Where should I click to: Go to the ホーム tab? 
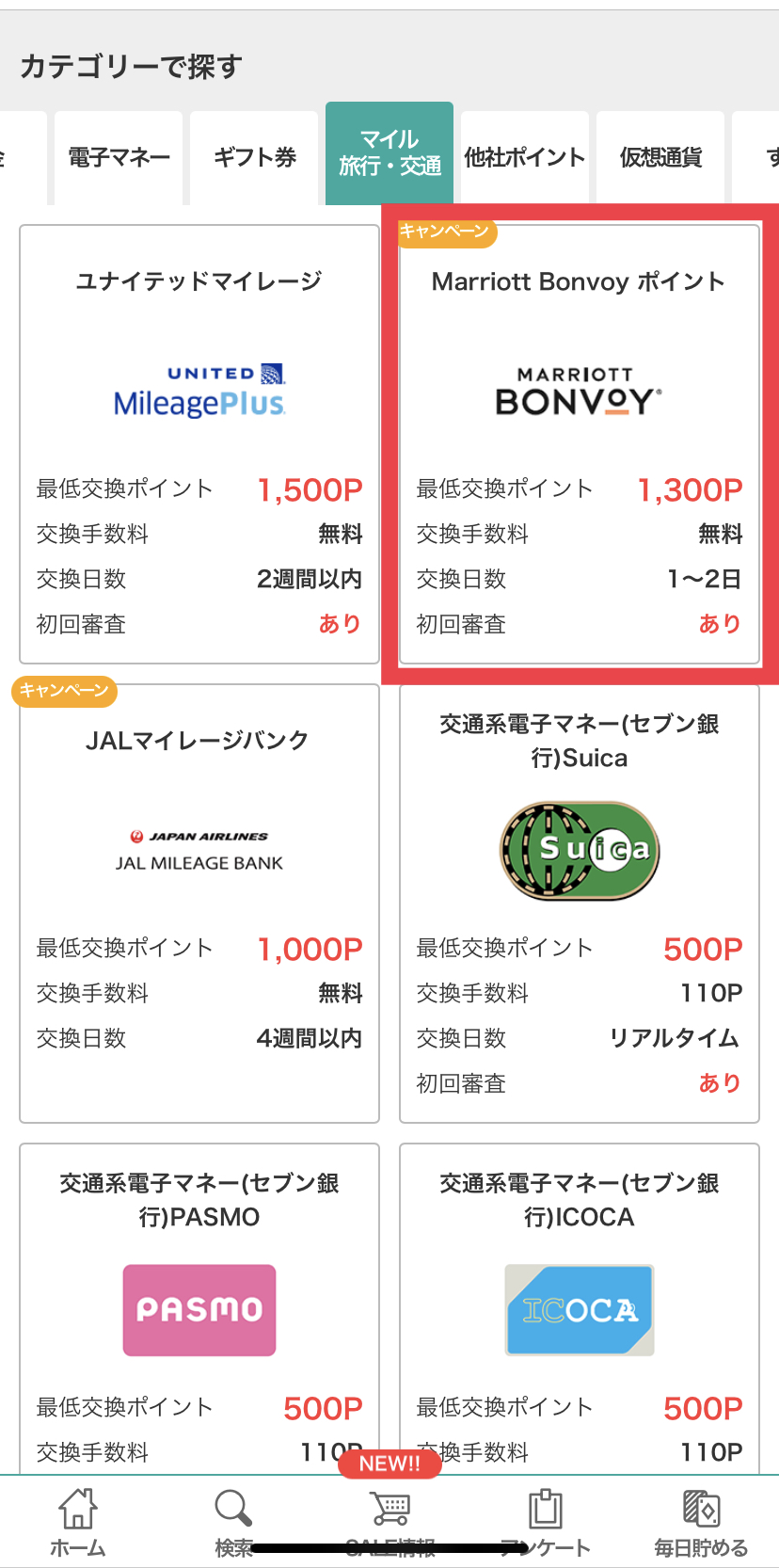tap(78, 1522)
